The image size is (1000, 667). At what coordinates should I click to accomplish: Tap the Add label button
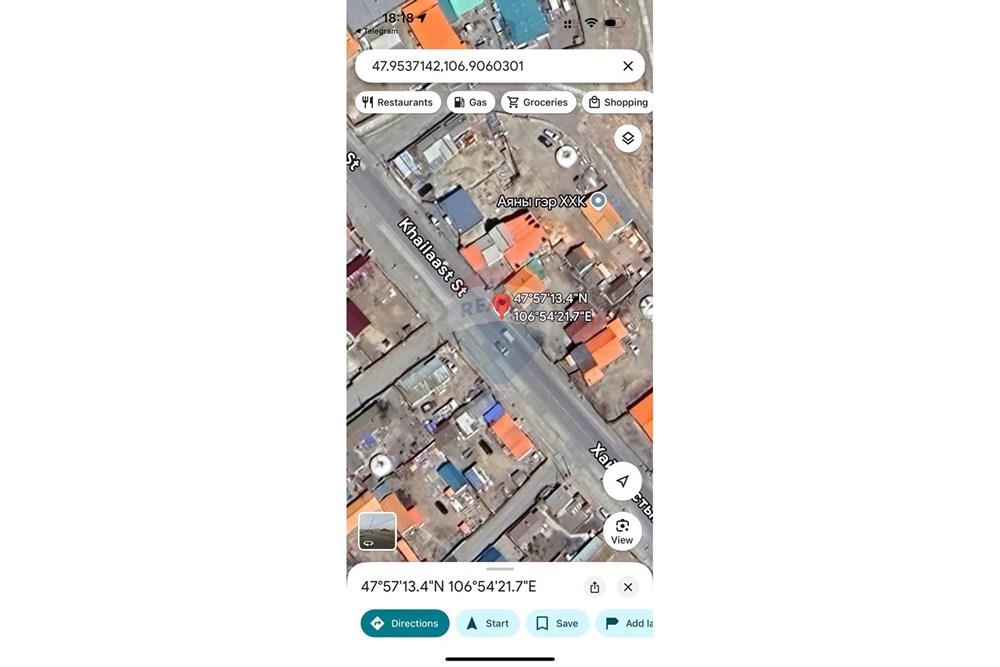tap(628, 623)
